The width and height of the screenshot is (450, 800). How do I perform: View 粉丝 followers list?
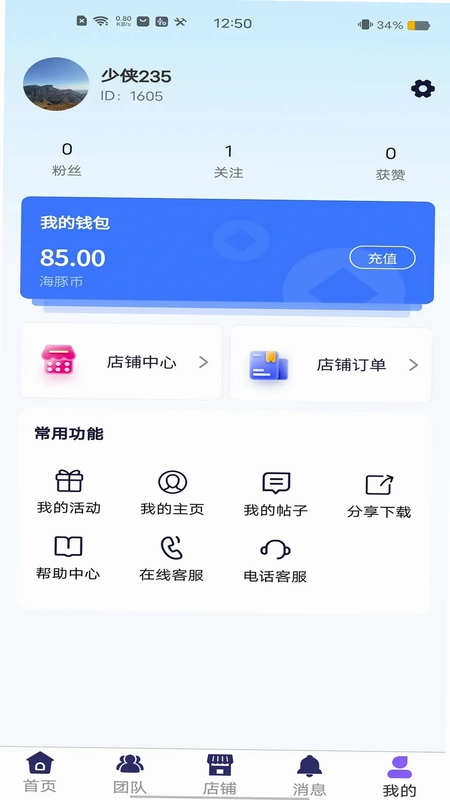[67, 160]
